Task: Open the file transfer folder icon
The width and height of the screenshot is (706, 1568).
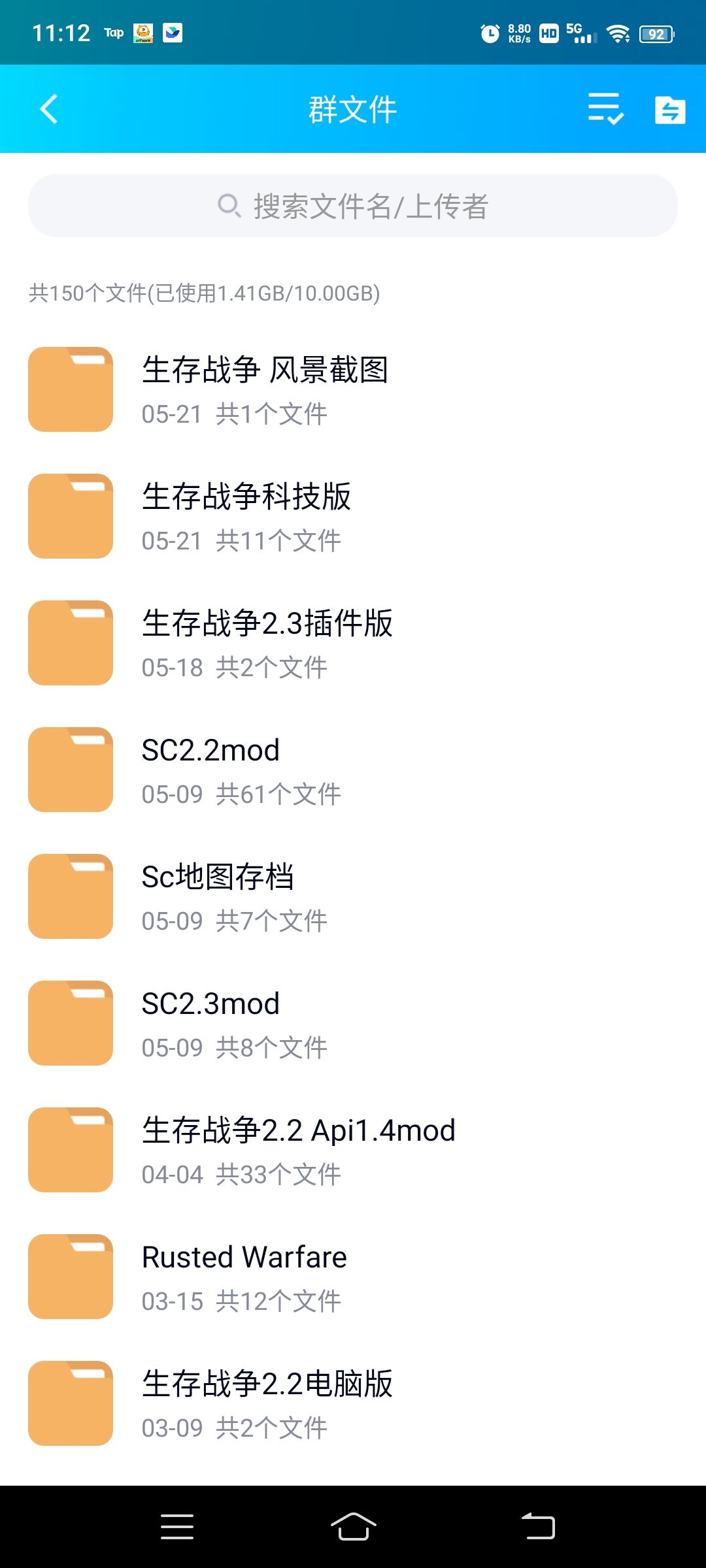Action: (x=670, y=109)
